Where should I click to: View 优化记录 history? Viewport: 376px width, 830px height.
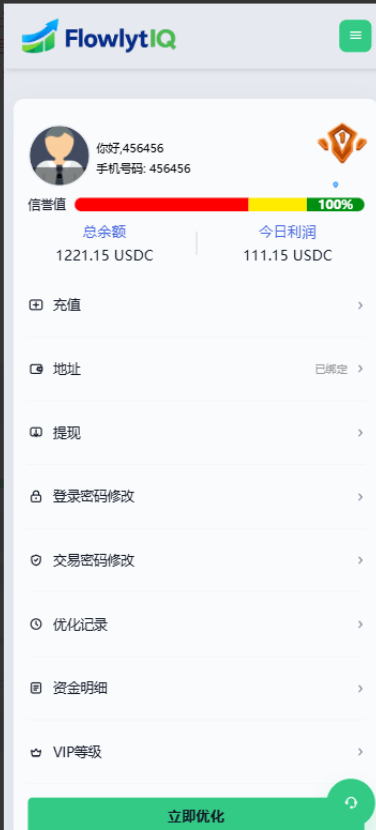click(x=196, y=625)
